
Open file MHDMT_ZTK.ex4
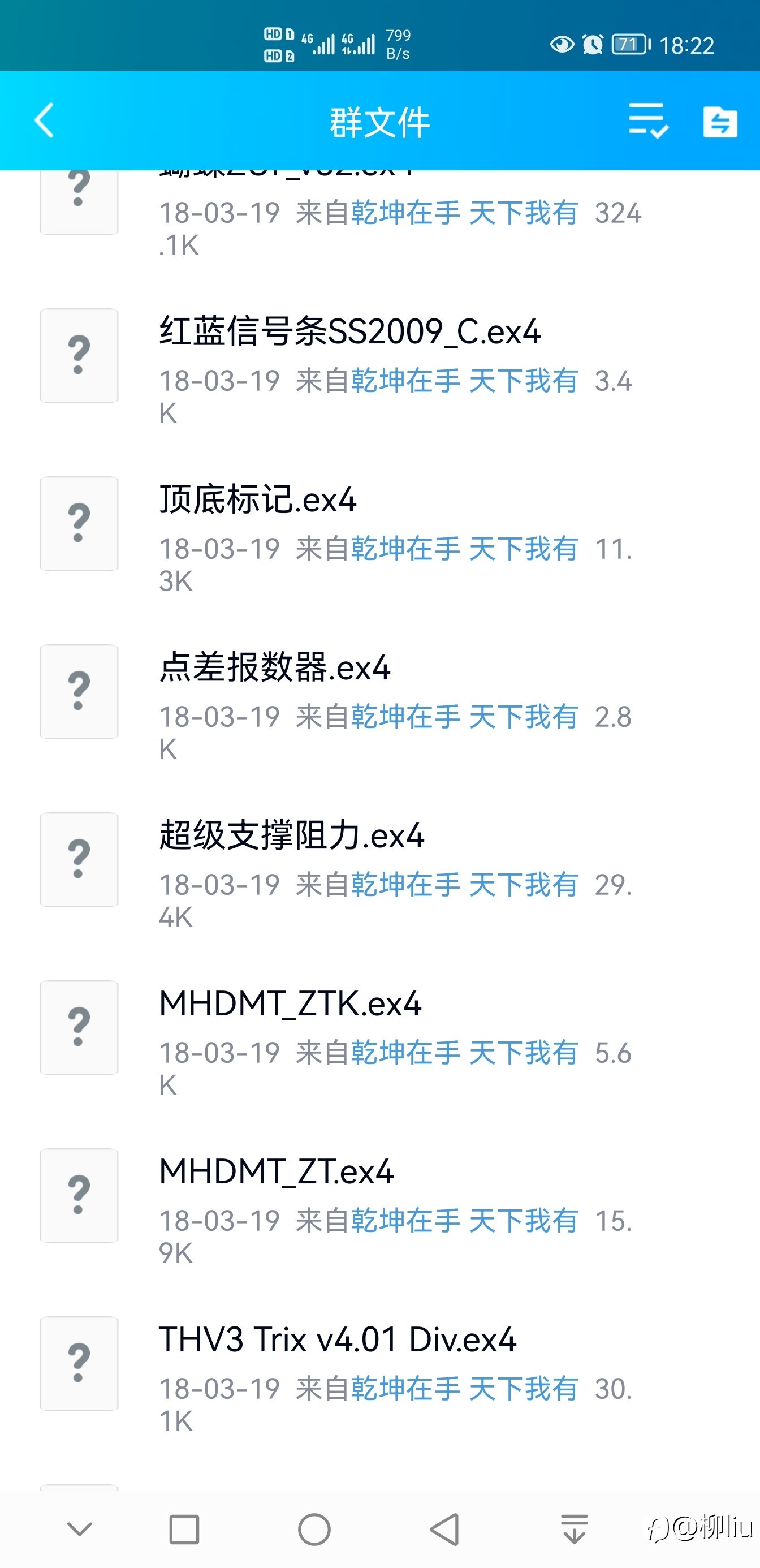tap(290, 1005)
